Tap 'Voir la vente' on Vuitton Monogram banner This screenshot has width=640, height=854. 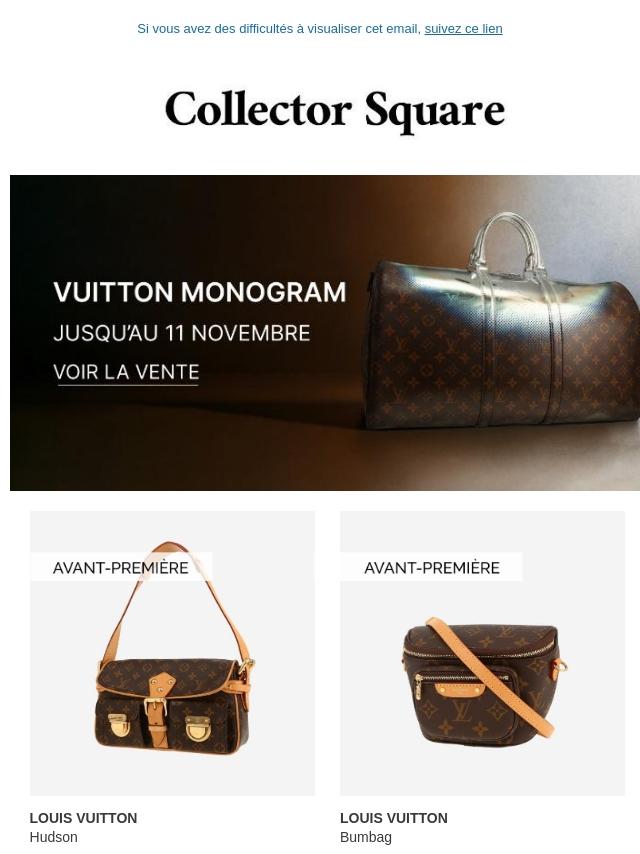[126, 373]
